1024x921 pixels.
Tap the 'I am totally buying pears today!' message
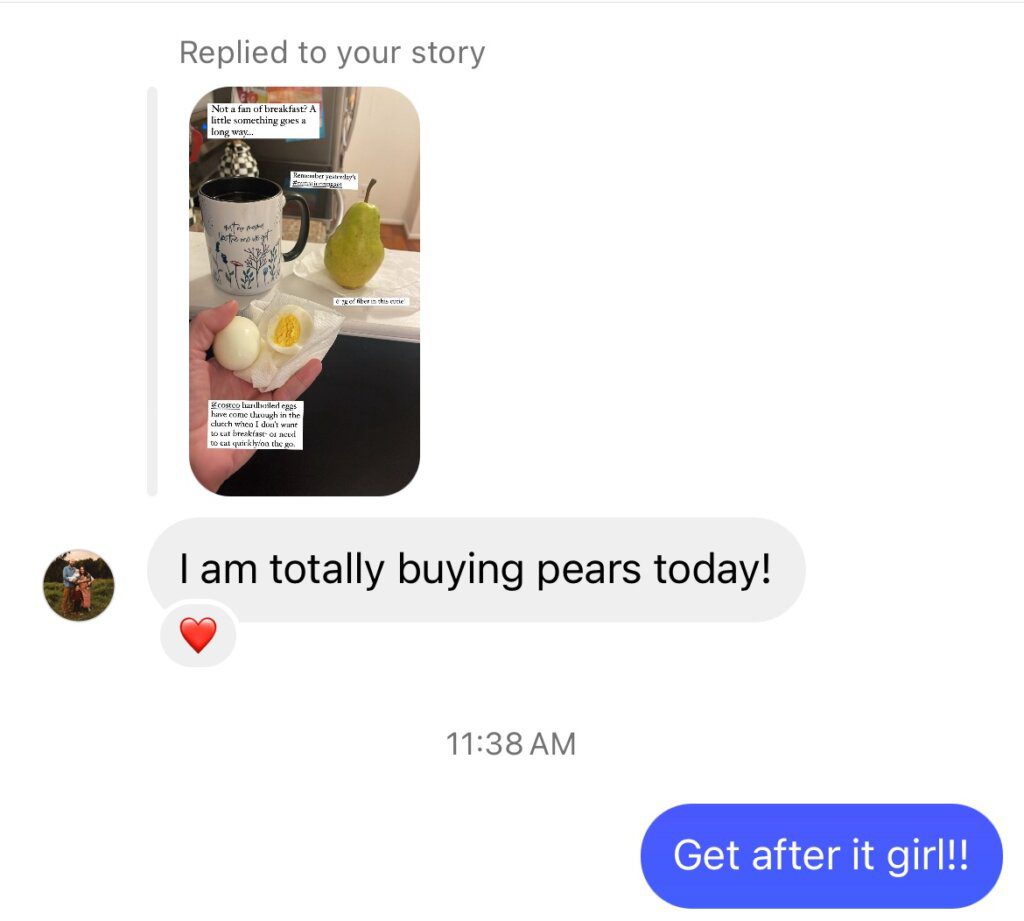point(475,569)
